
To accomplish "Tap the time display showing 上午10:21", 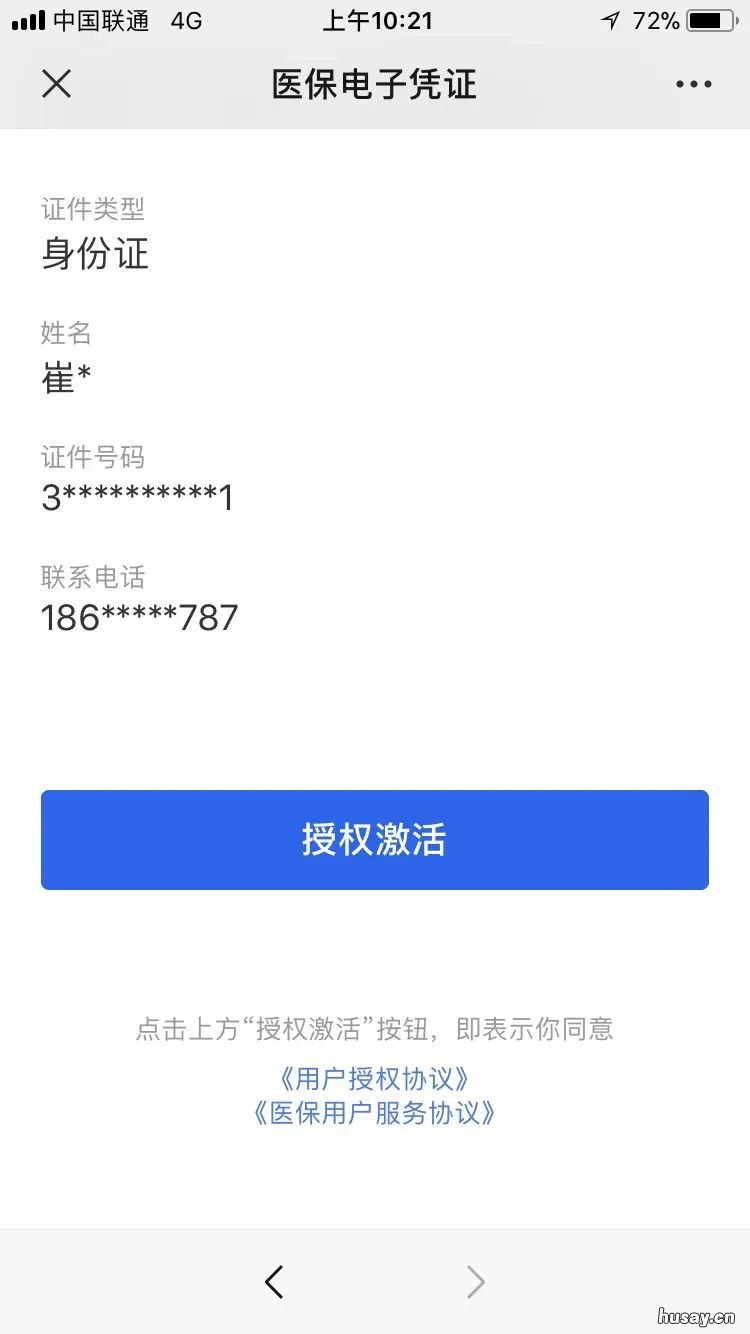I will click(x=379, y=20).
